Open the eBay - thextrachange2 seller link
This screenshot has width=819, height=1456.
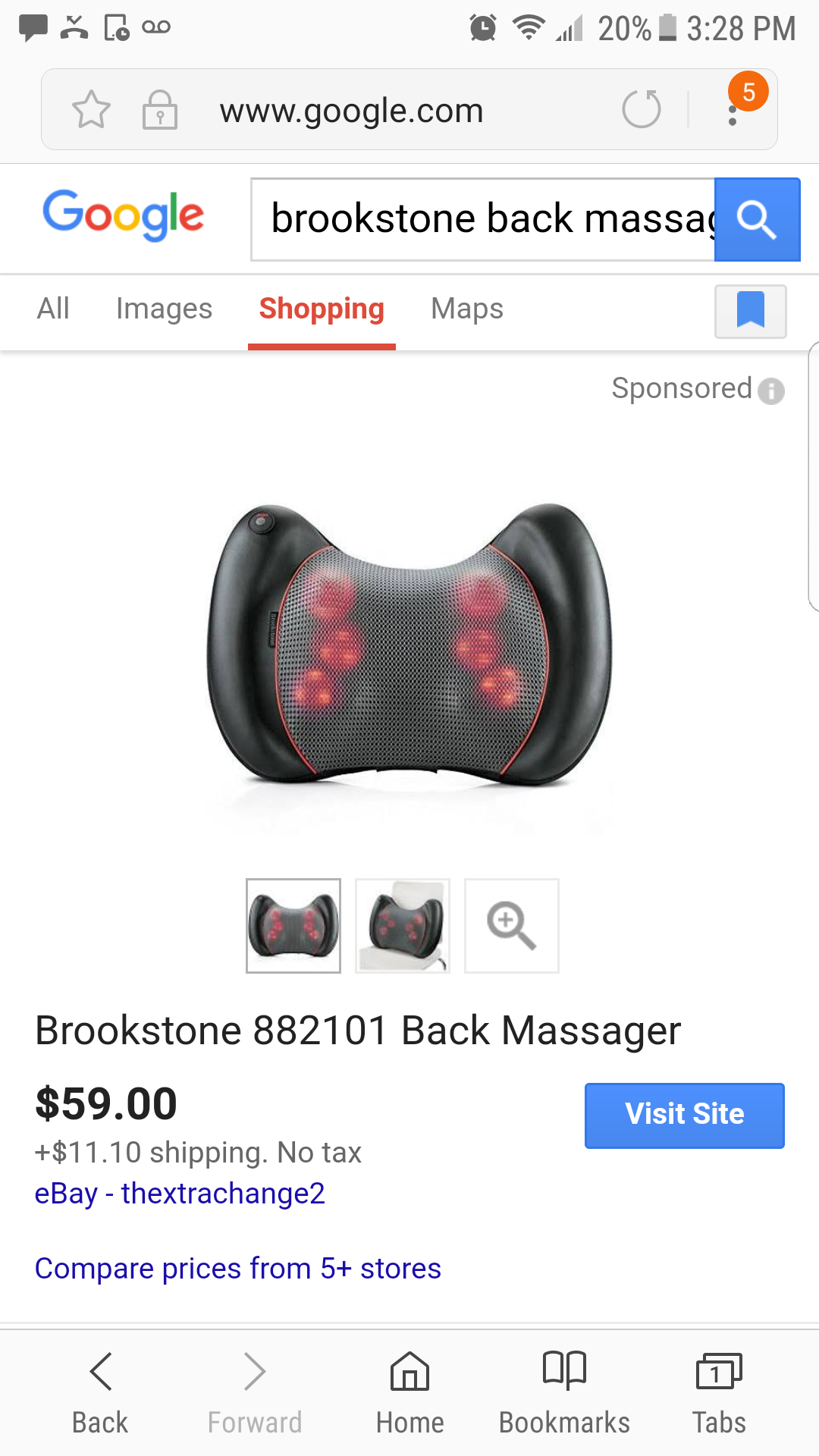point(180,1194)
